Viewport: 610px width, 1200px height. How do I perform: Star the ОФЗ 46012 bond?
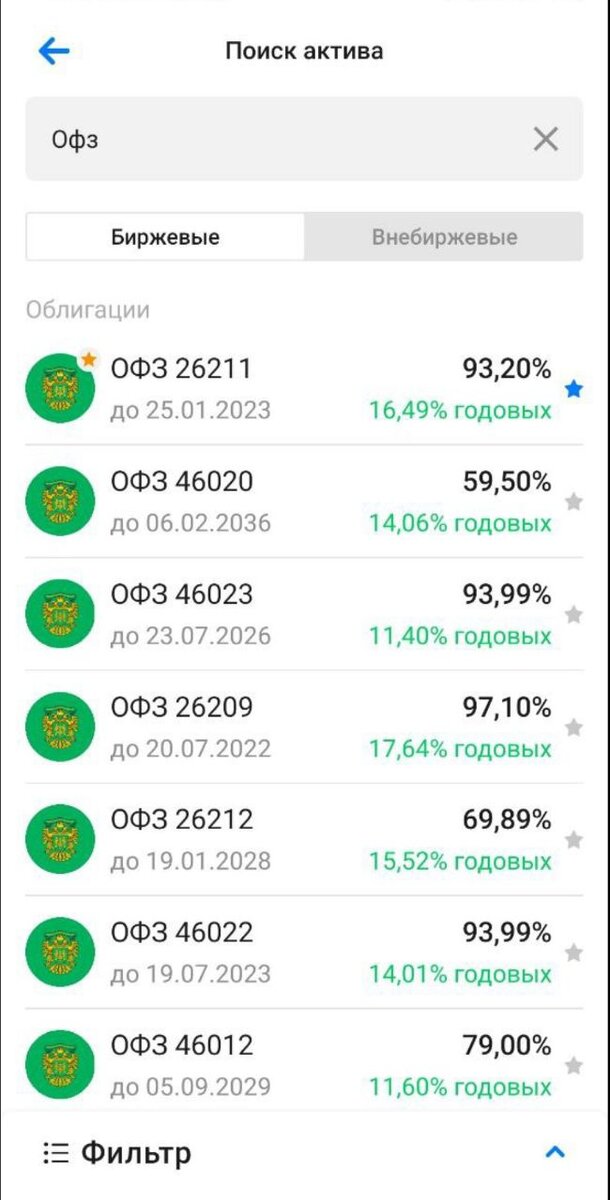click(x=573, y=1066)
